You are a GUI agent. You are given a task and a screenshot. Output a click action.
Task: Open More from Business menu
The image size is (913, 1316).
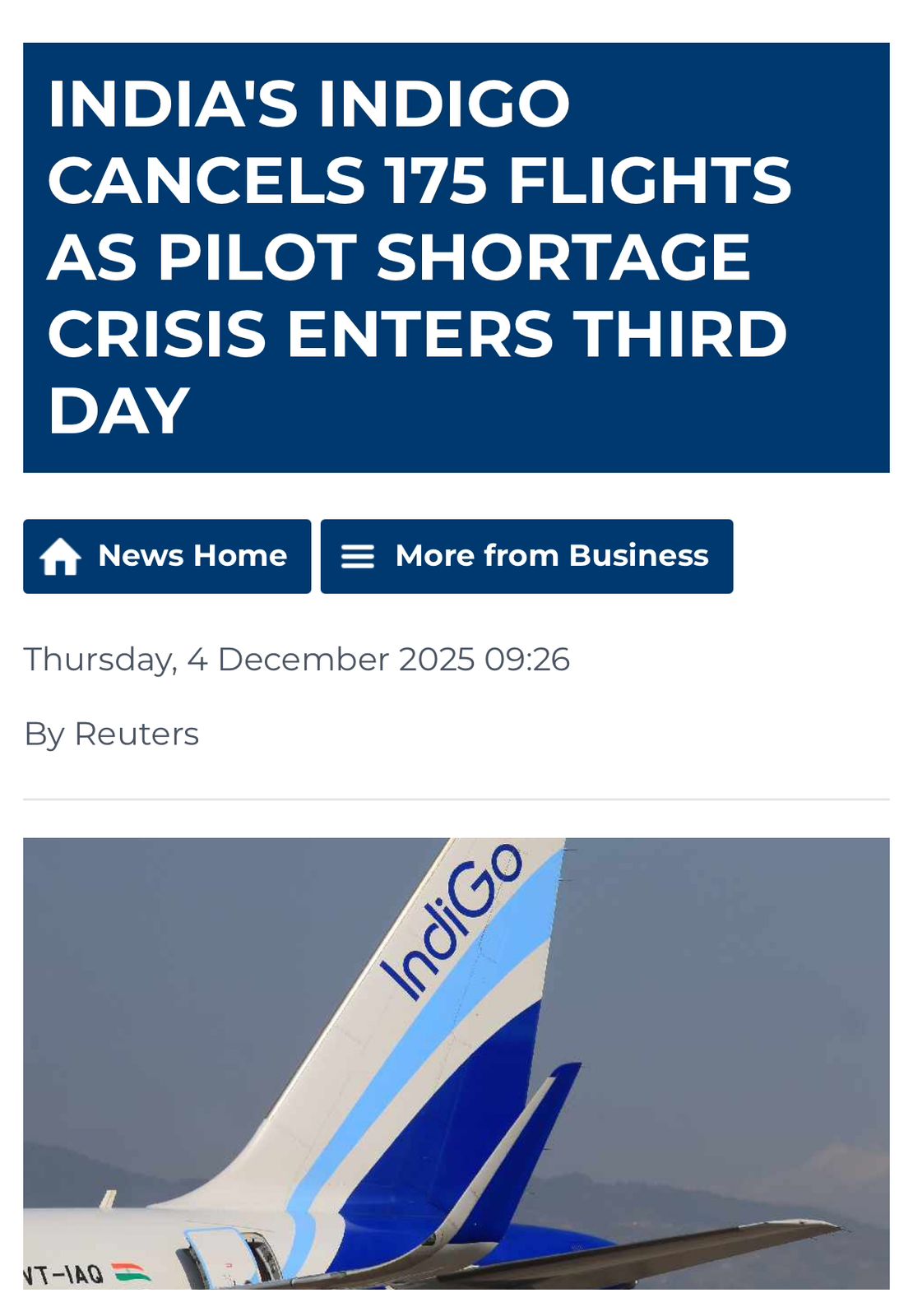526,556
